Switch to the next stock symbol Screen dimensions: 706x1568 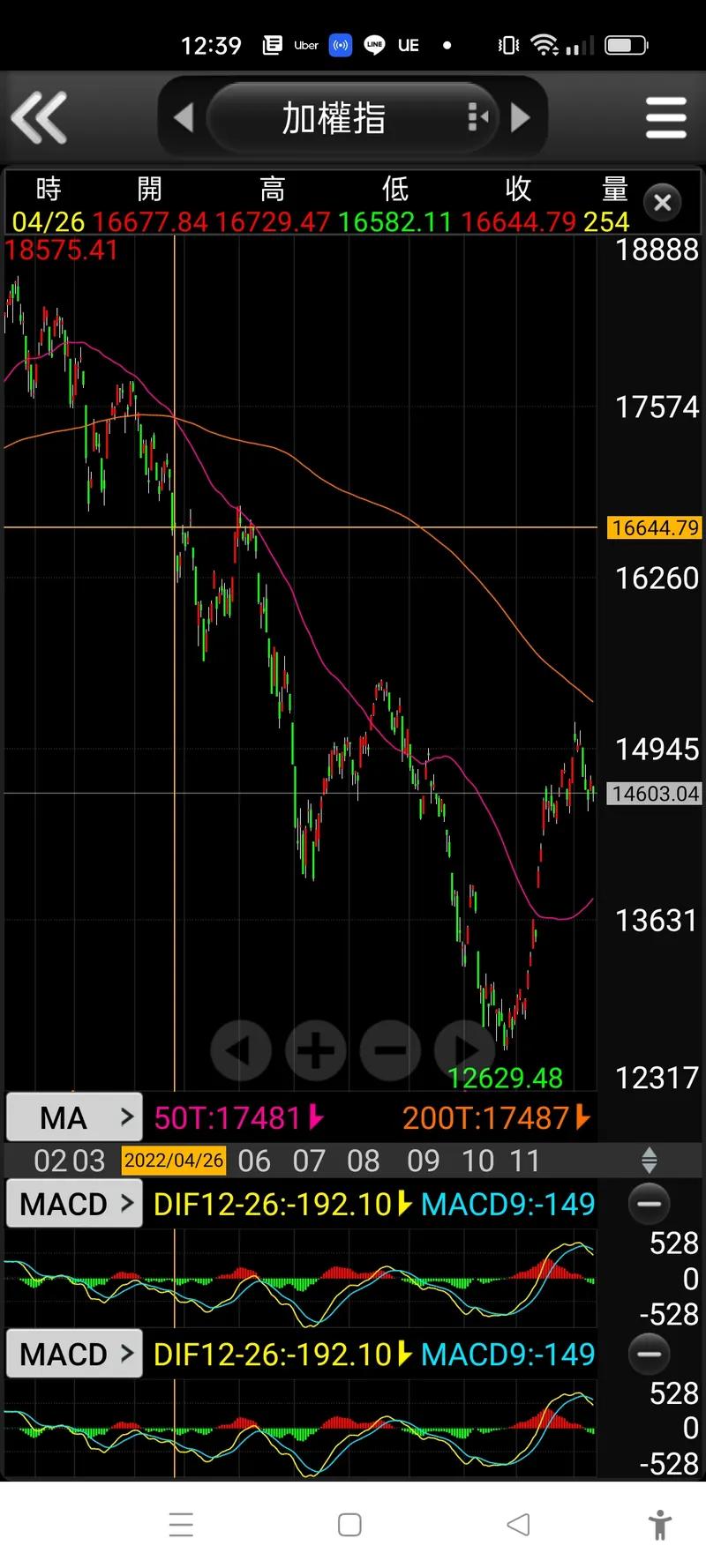click(x=521, y=117)
